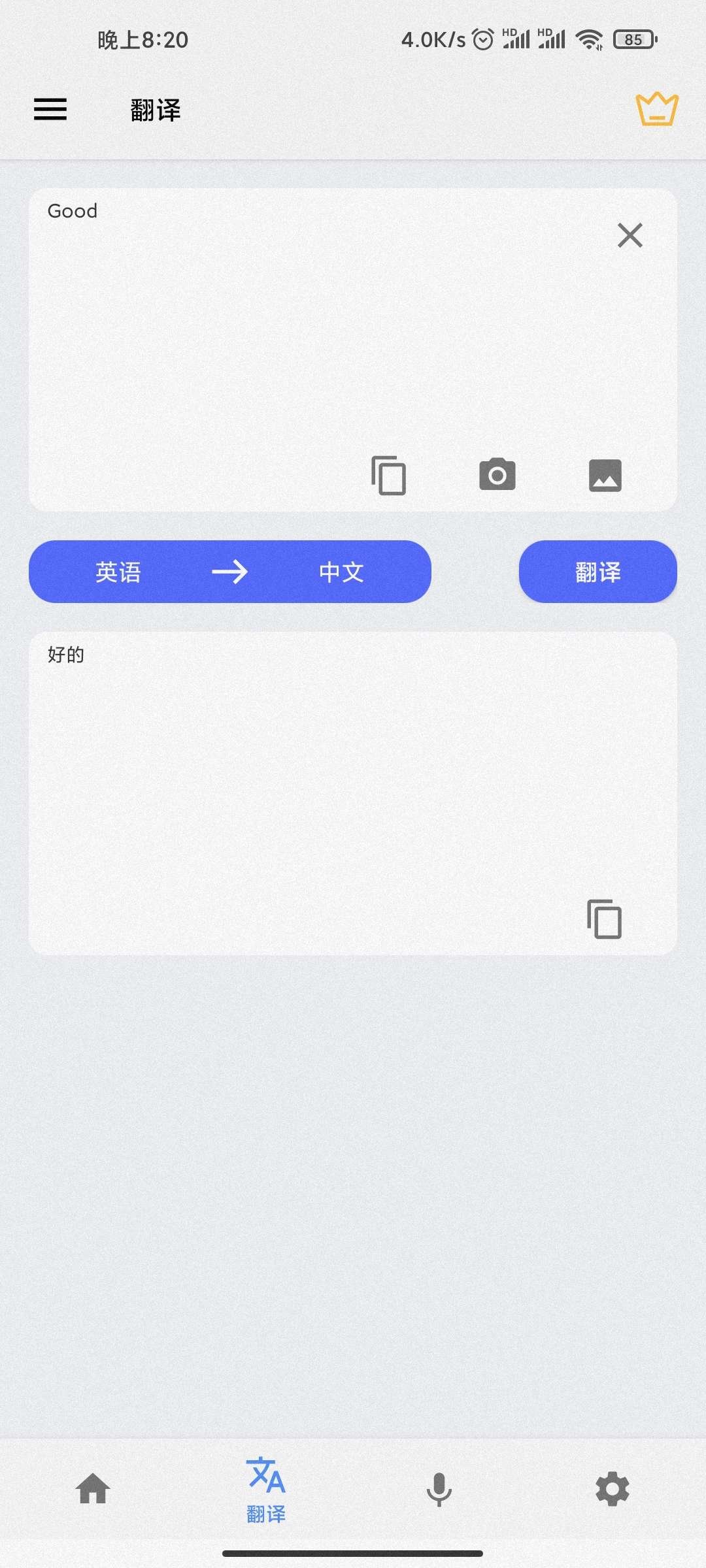The height and width of the screenshot is (1568, 706).
Task: Tap the battery indicator in status bar
Action: tap(632, 39)
